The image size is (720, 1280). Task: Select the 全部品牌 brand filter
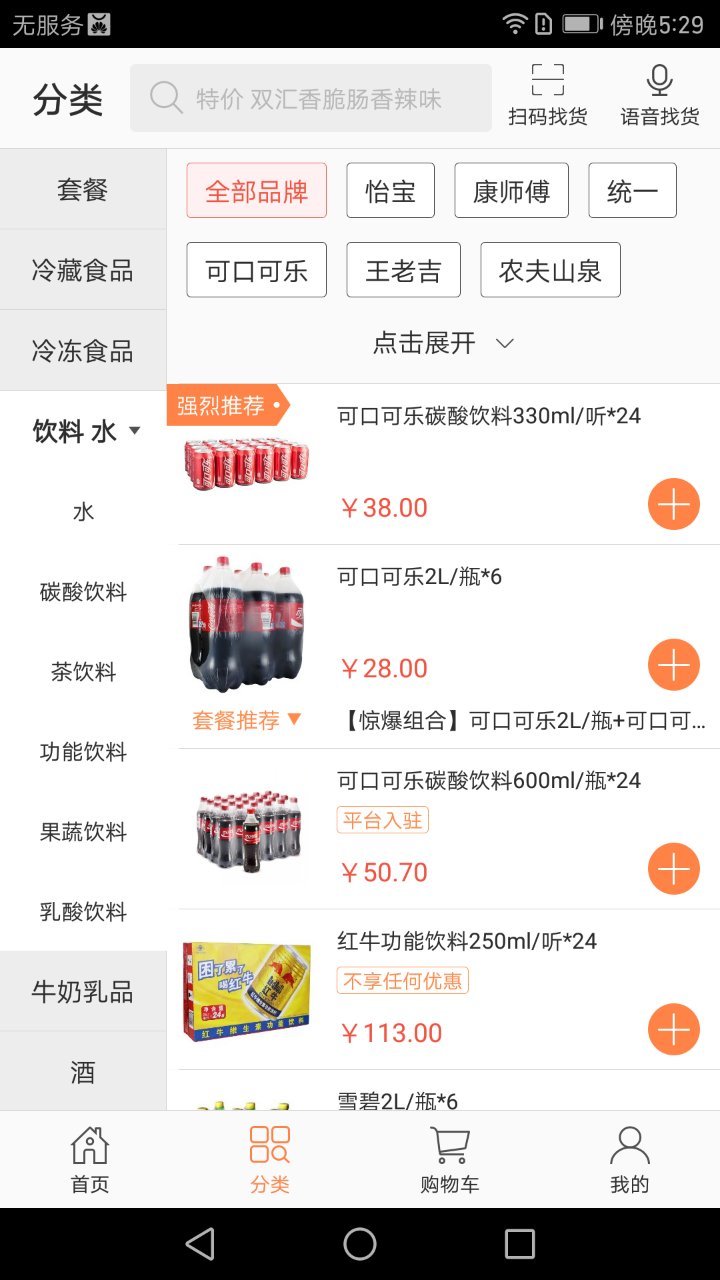256,189
